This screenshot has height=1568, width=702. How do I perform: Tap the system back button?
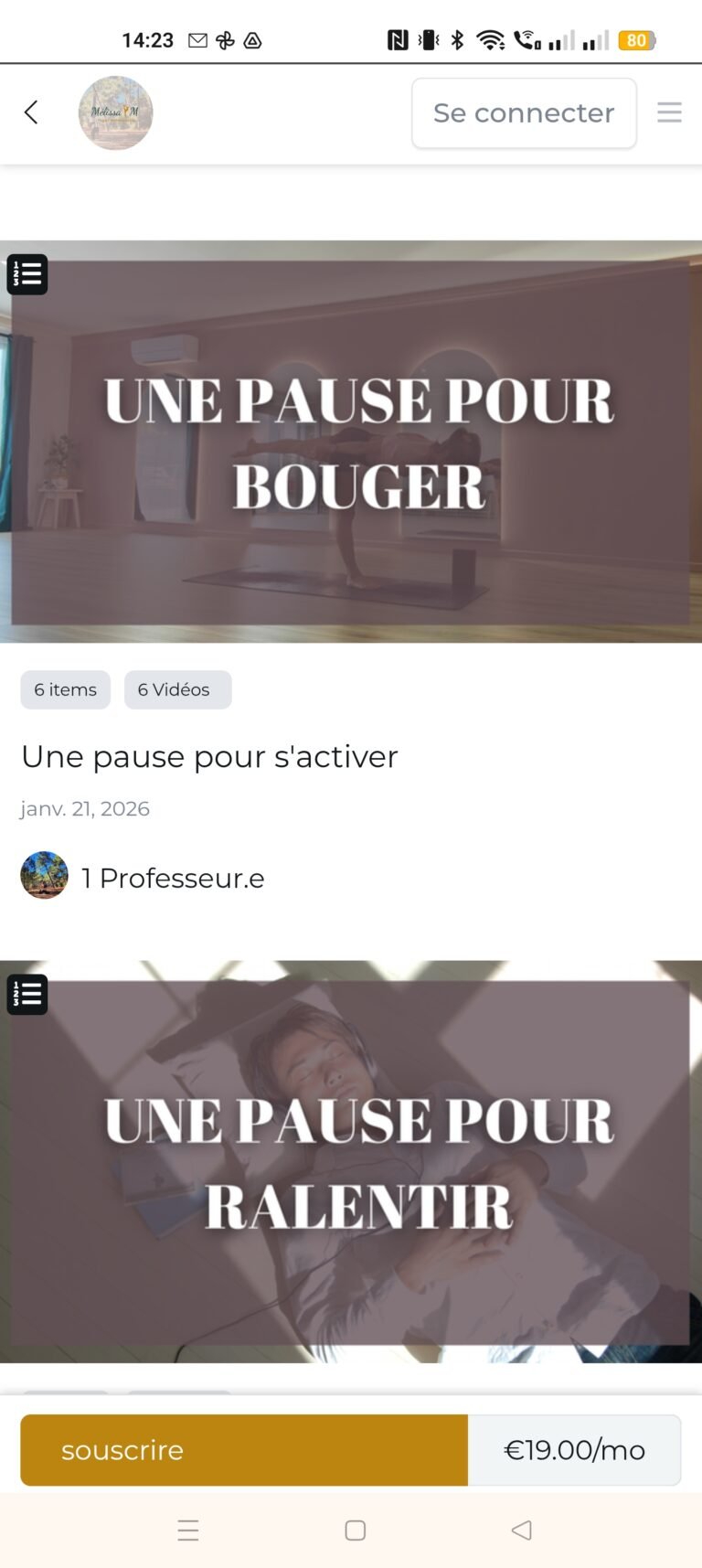click(521, 1531)
